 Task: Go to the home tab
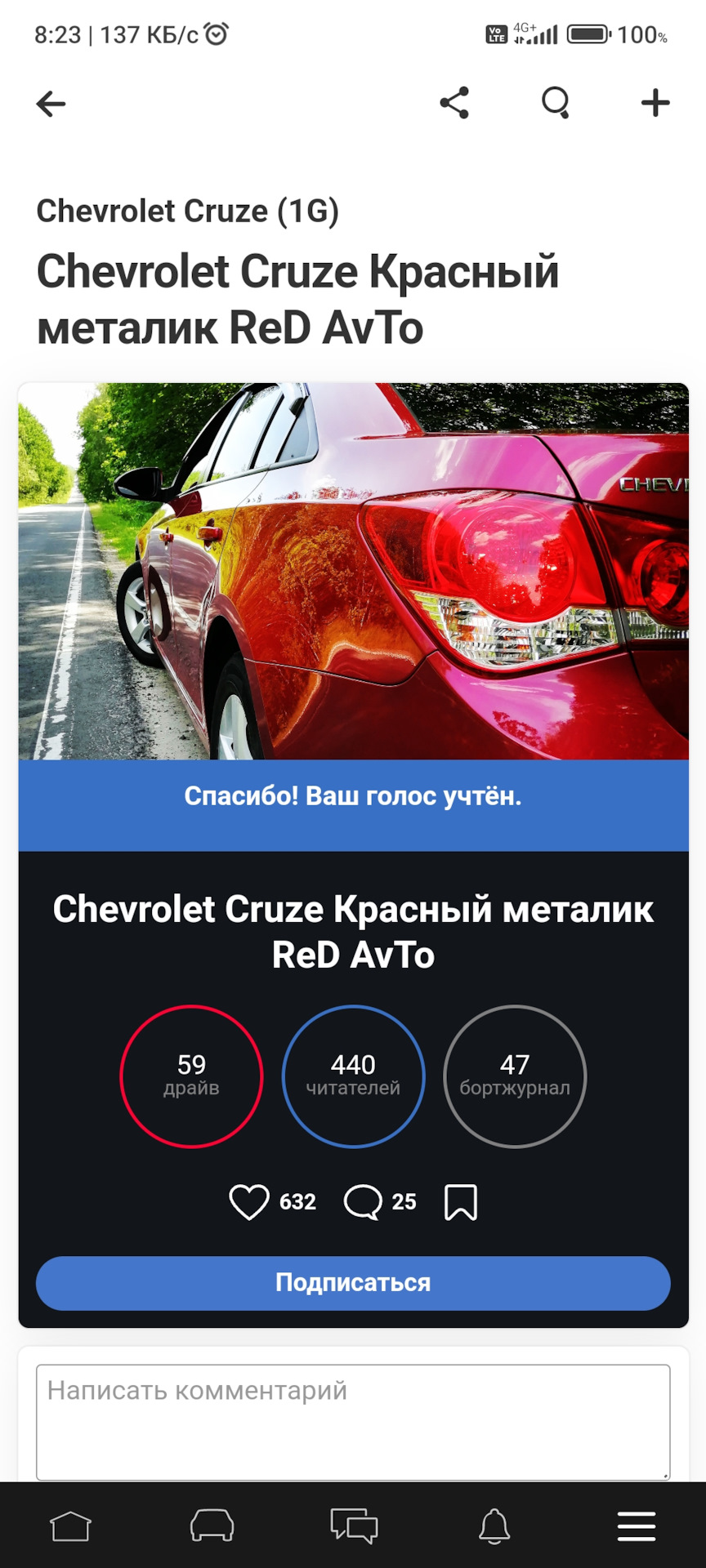[70, 1526]
